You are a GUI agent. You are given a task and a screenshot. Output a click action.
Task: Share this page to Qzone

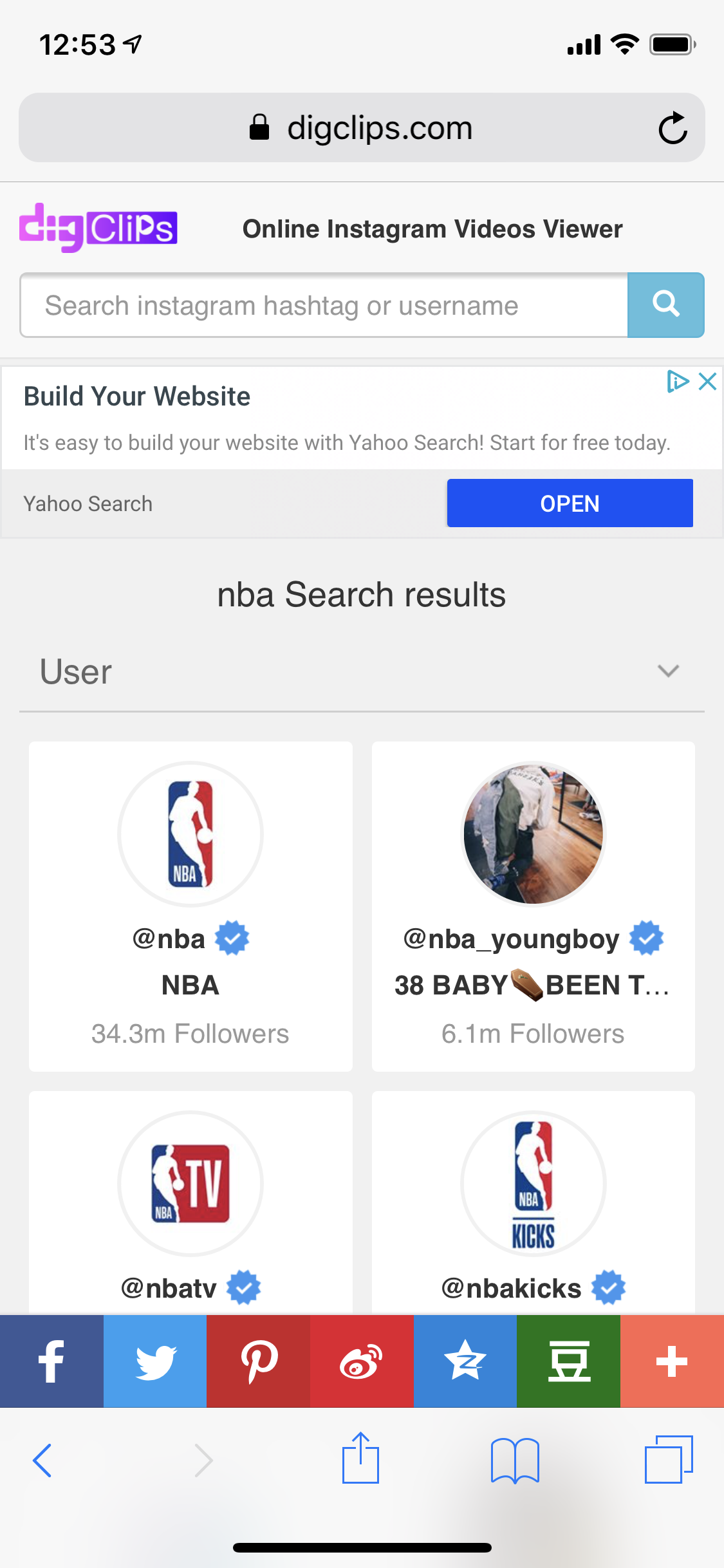point(465,1361)
